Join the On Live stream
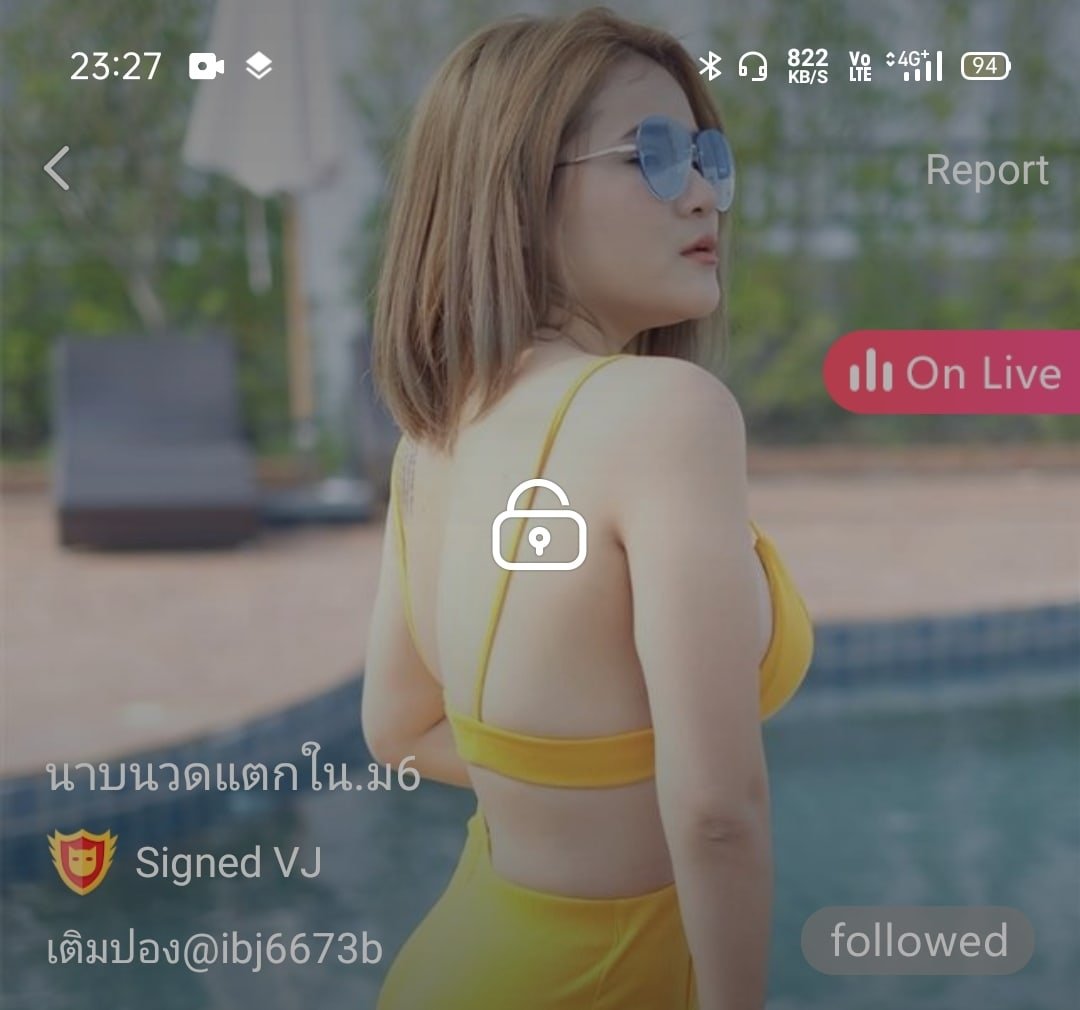 click(x=953, y=373)
